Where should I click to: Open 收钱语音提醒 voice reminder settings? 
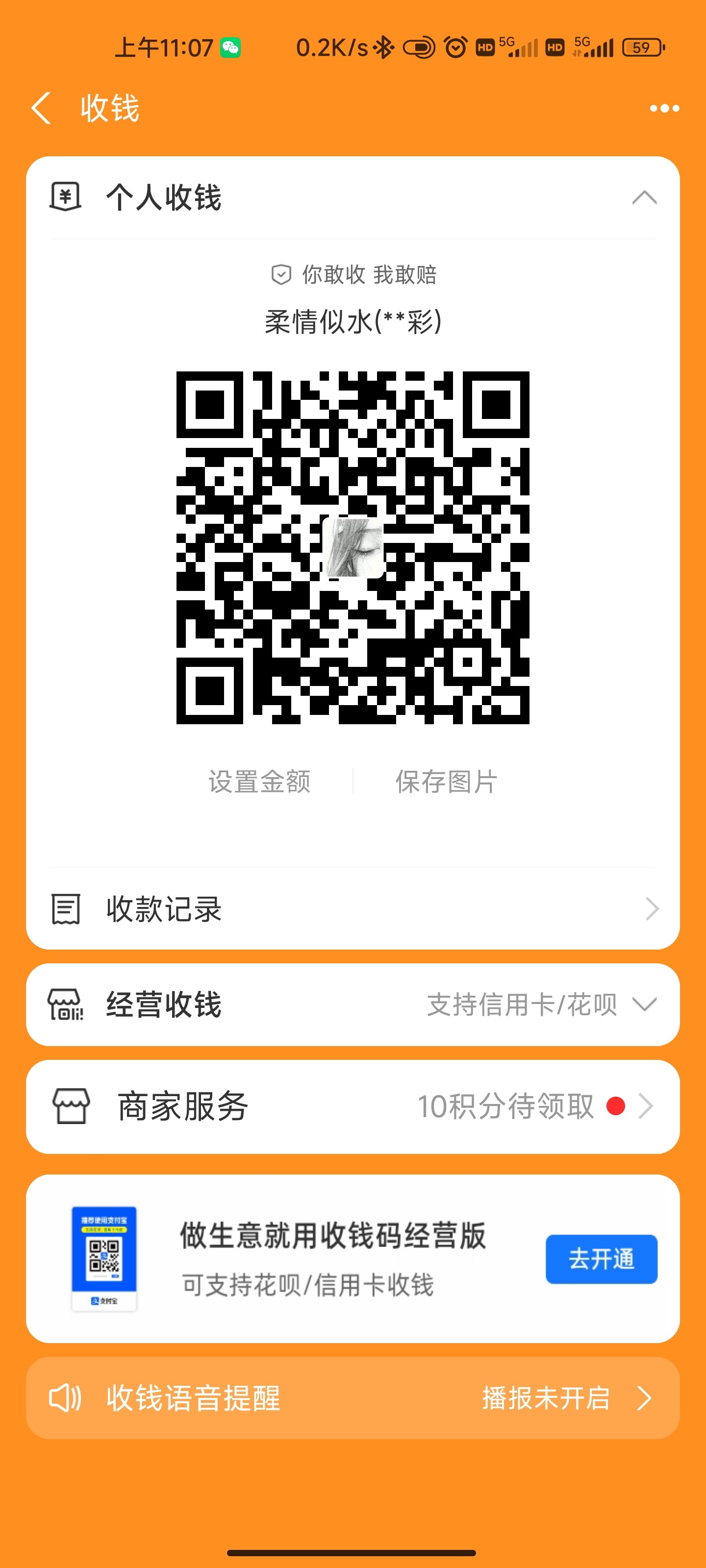pos(352,1397)
